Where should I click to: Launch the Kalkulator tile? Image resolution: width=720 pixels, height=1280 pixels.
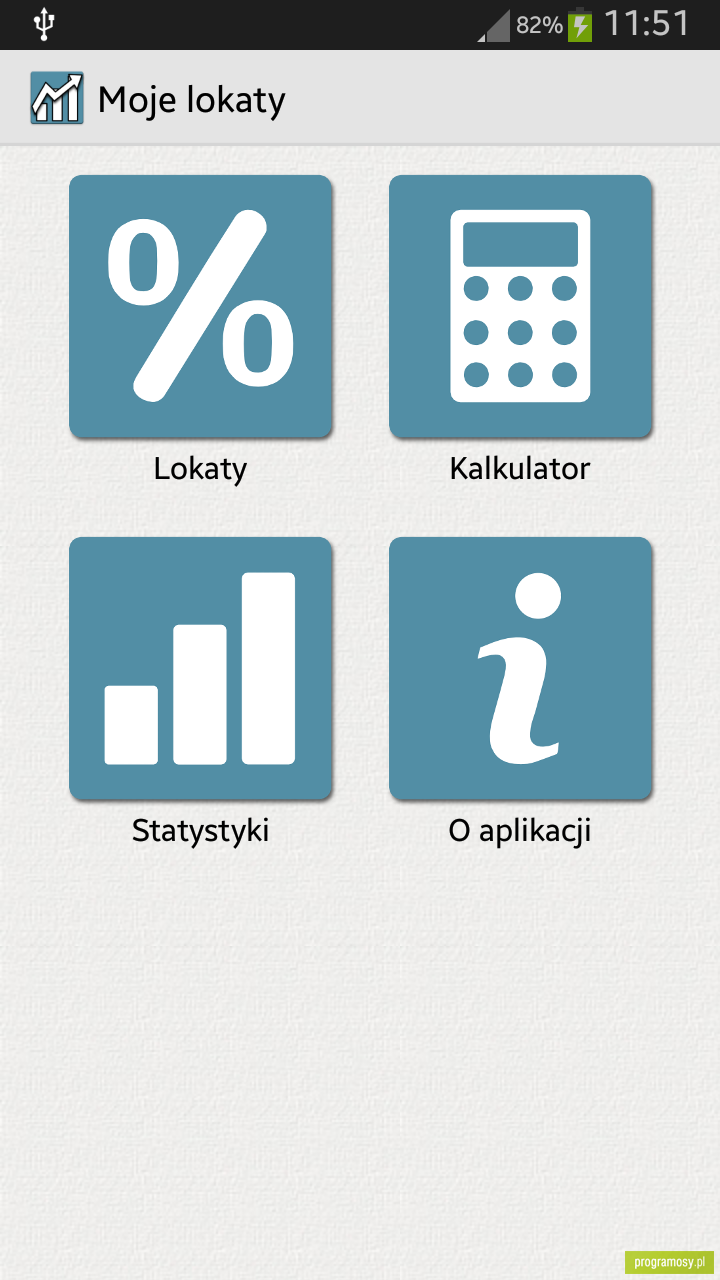(520, 306)
